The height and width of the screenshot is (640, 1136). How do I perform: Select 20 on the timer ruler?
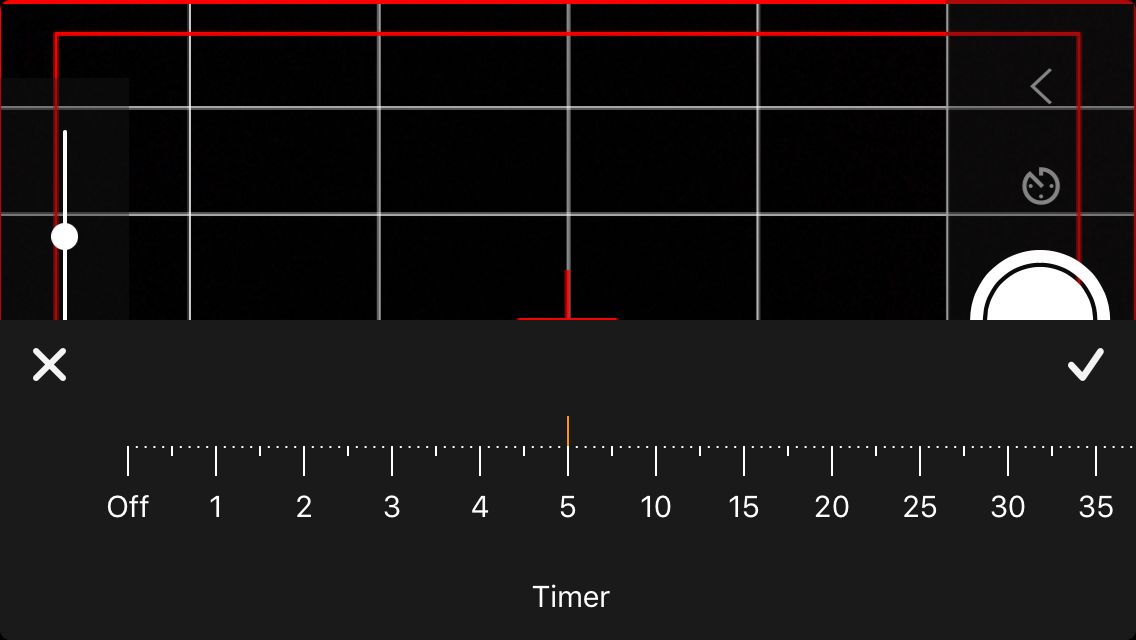[832, 506]
